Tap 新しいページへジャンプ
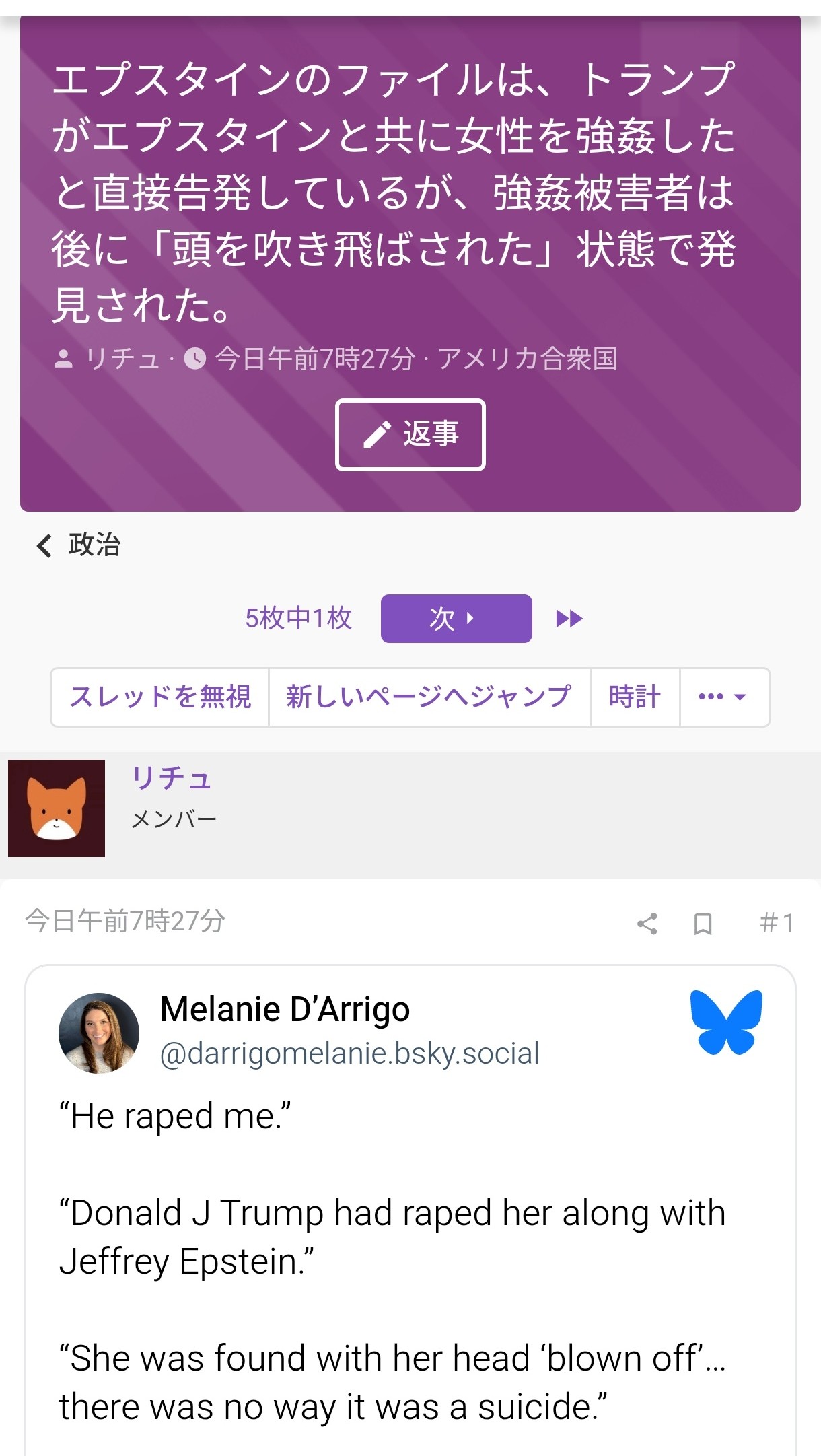 (x=429, y=697)
